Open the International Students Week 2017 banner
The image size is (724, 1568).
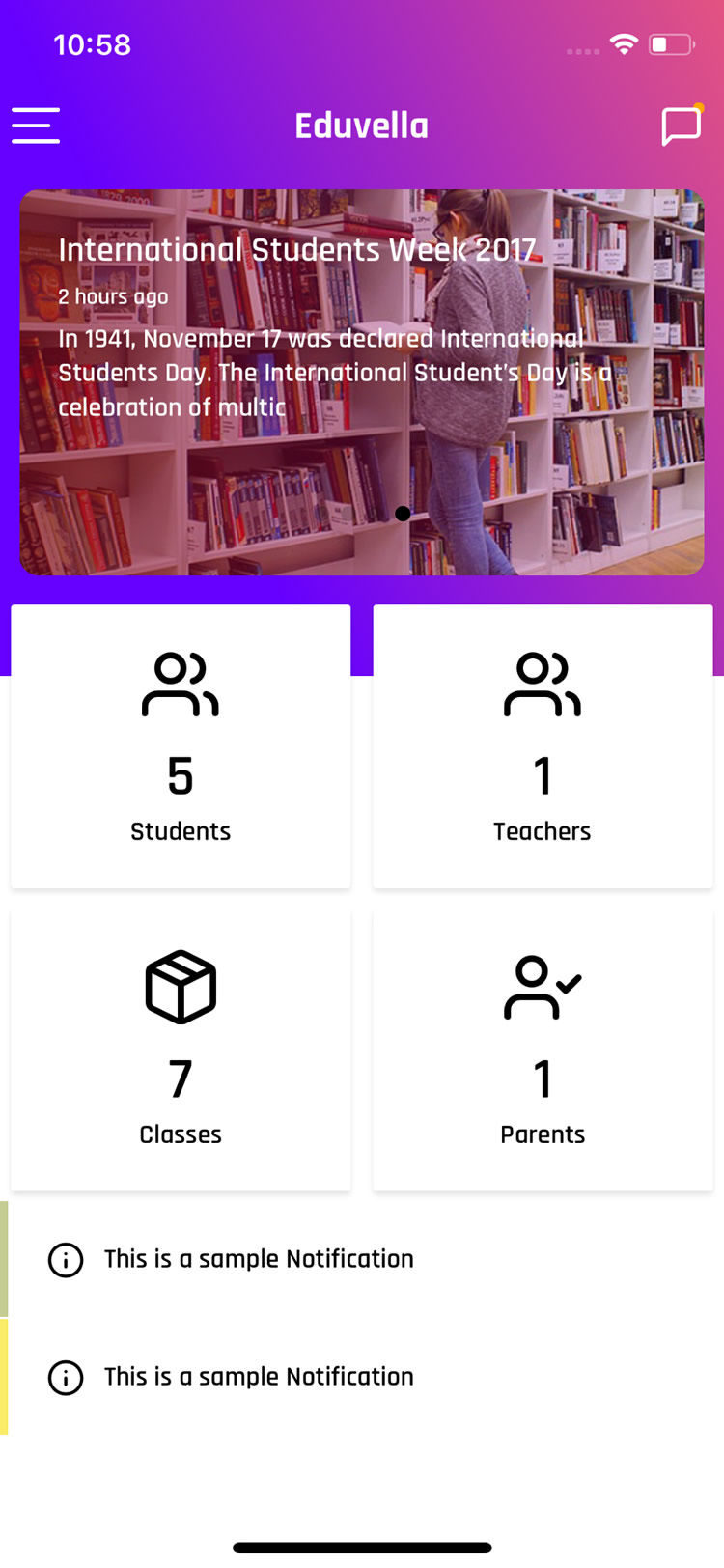pos(362,382)
